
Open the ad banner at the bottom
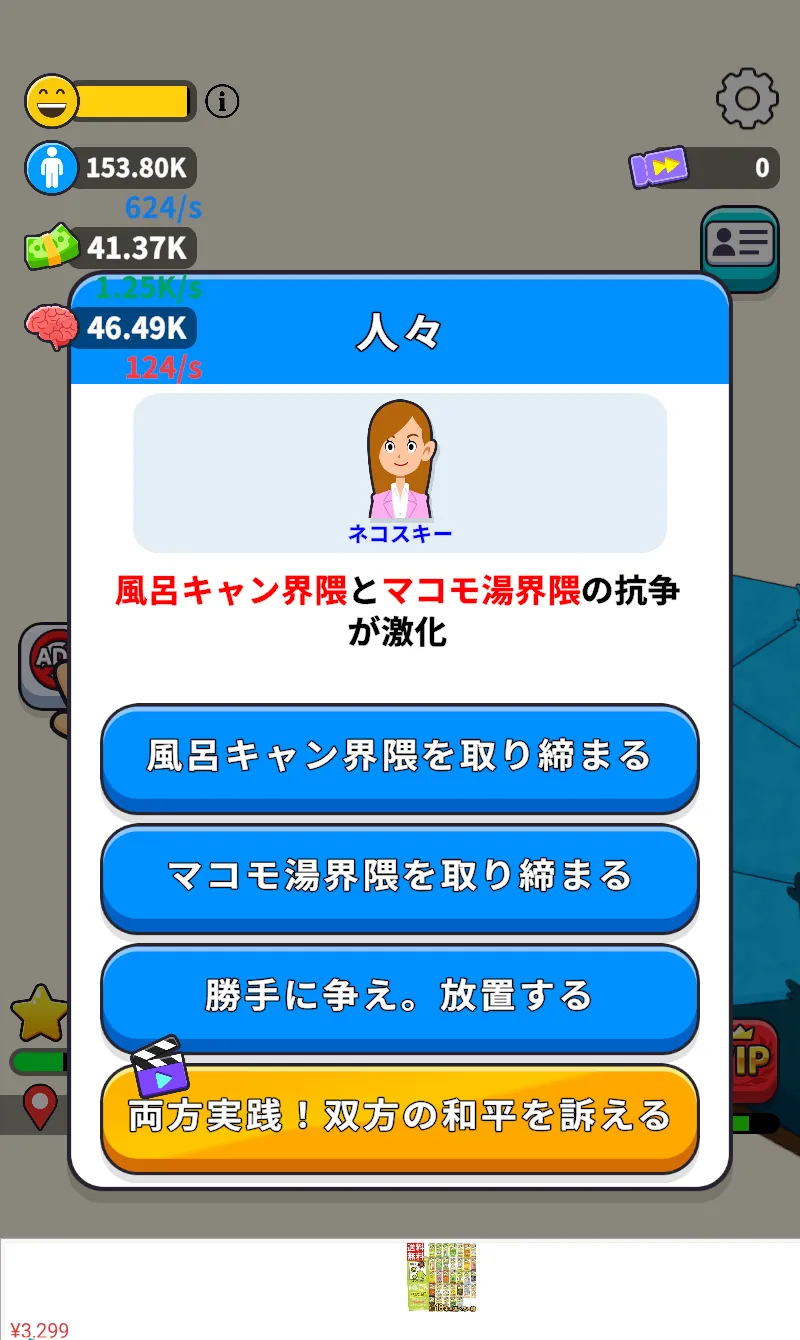(x=400, y=1290)
